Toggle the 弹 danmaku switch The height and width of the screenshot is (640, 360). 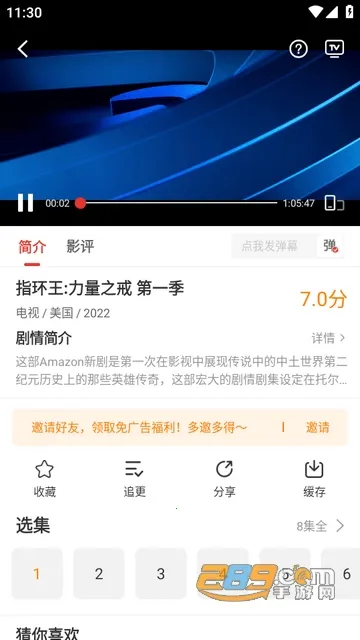(331, 246)
